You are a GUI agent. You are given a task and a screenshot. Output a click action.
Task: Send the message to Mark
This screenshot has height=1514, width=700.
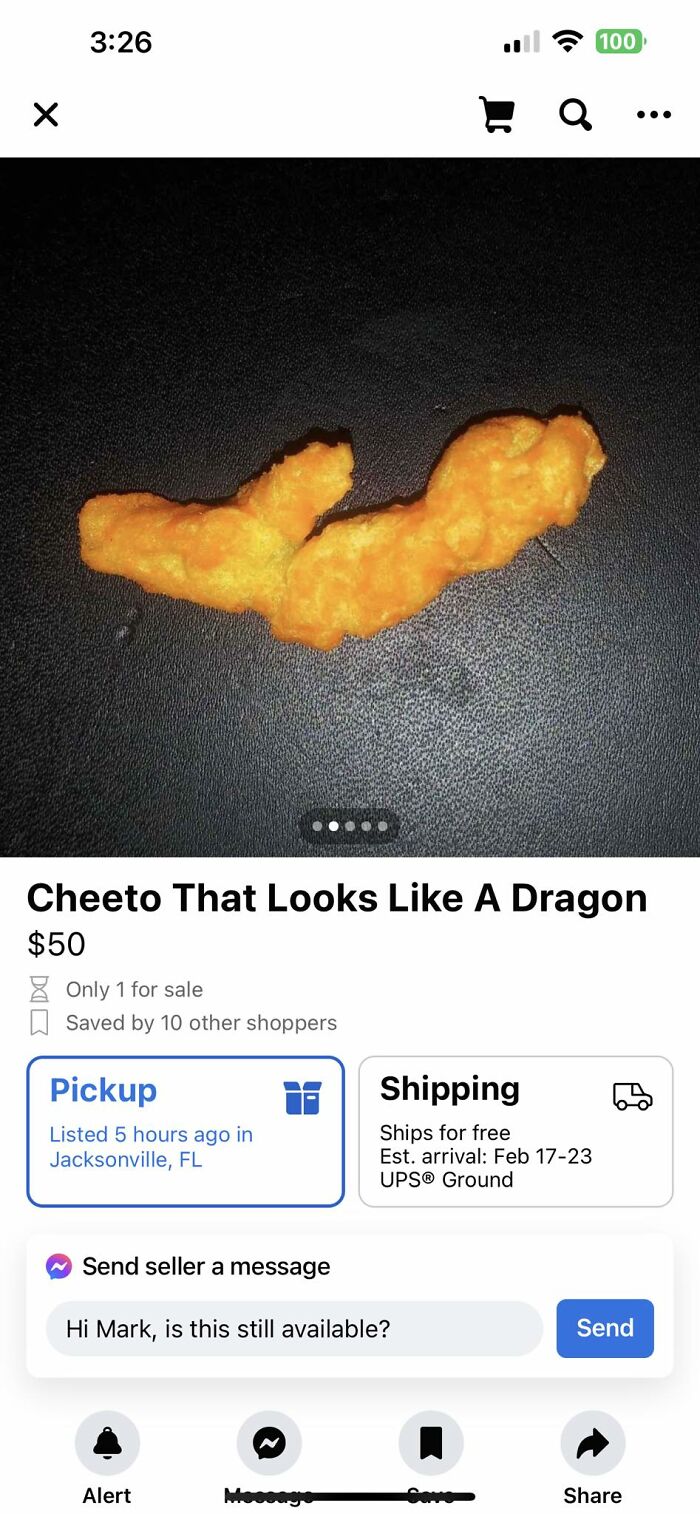point(605,1328)
